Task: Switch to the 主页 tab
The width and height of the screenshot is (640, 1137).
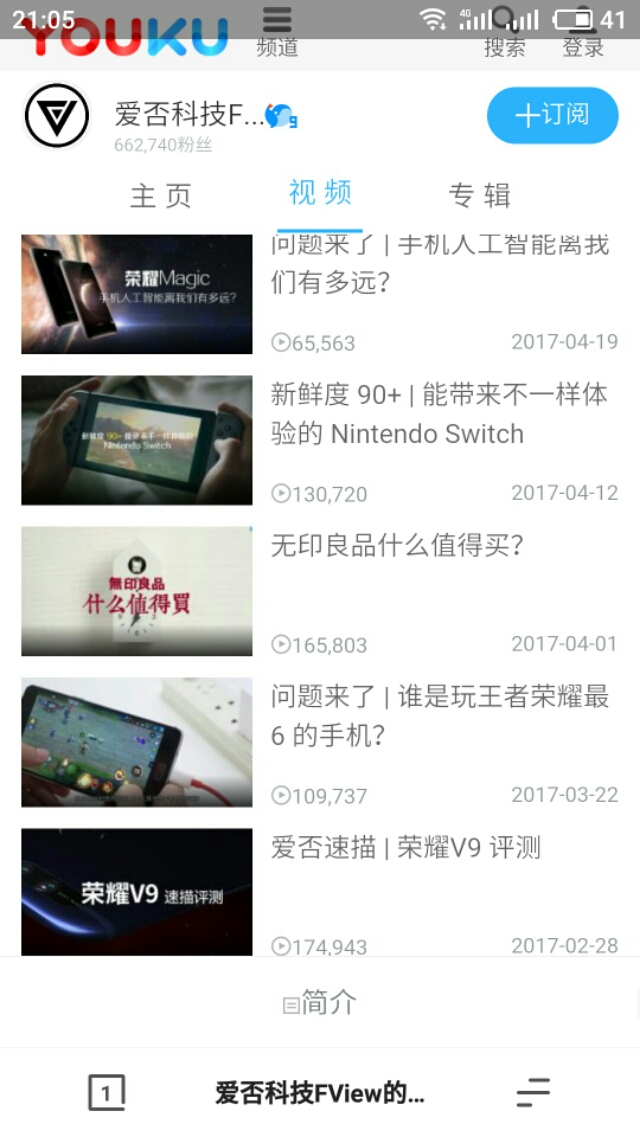Action: pos(160,195)
